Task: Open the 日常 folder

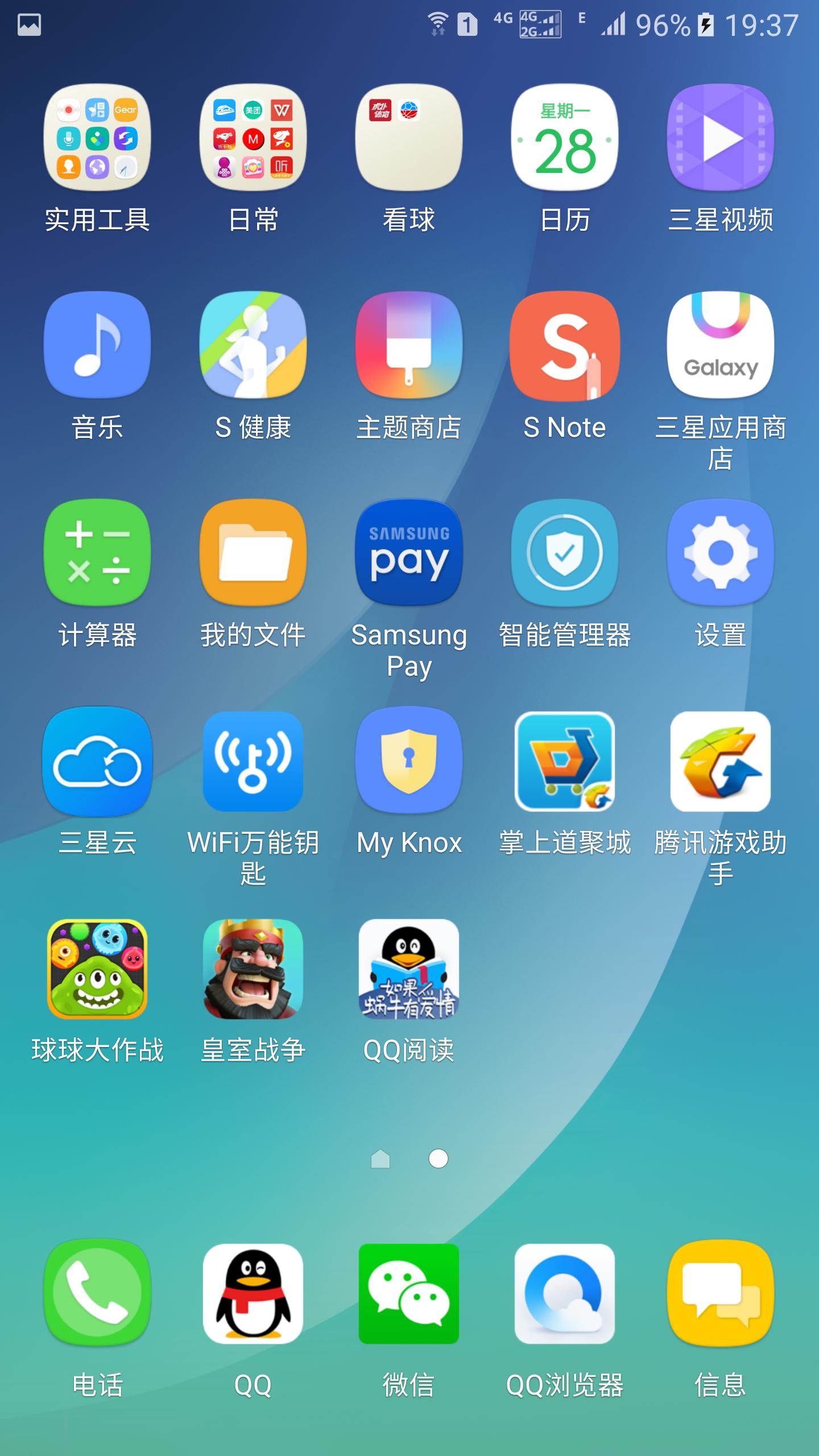Action: tap(253, 139)
